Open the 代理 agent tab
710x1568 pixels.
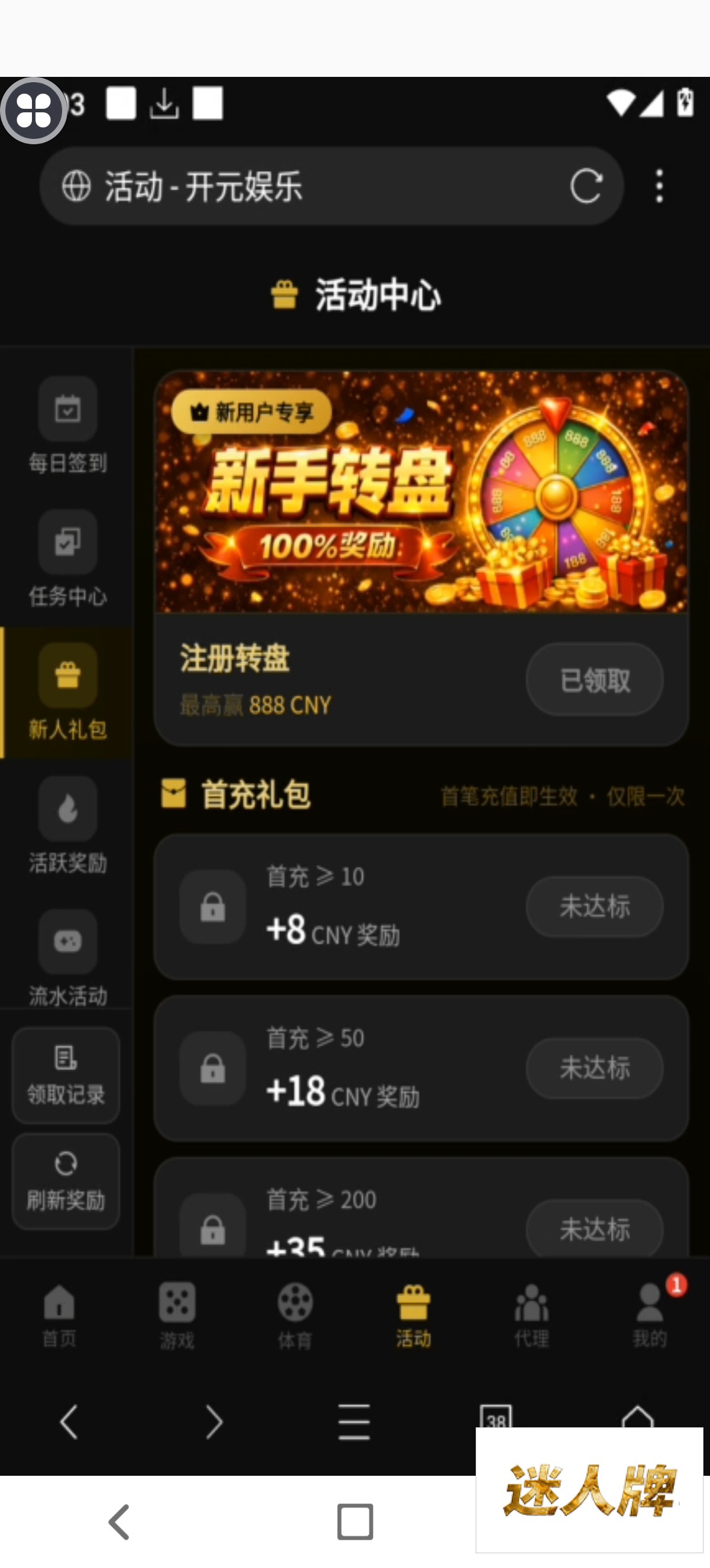(x=531, y=1315)
